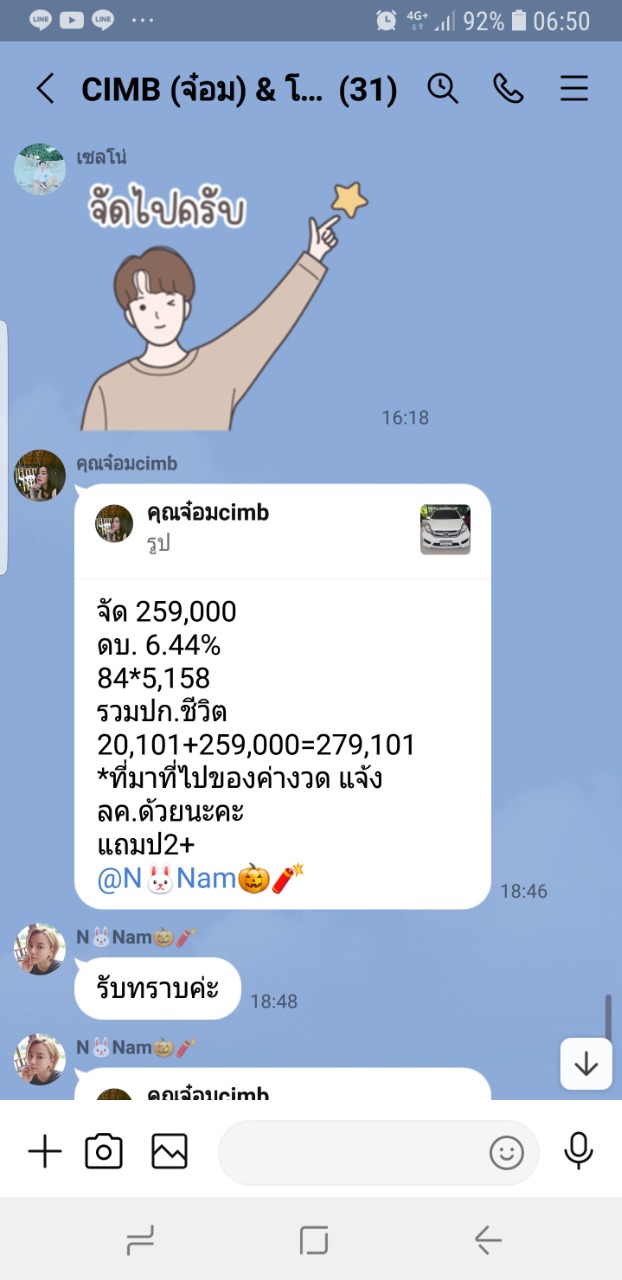Image resolution: width=622 pixels, height=1280 pixels.
Task: Open the system recent apps view
Action: [x=139, y=1241]
